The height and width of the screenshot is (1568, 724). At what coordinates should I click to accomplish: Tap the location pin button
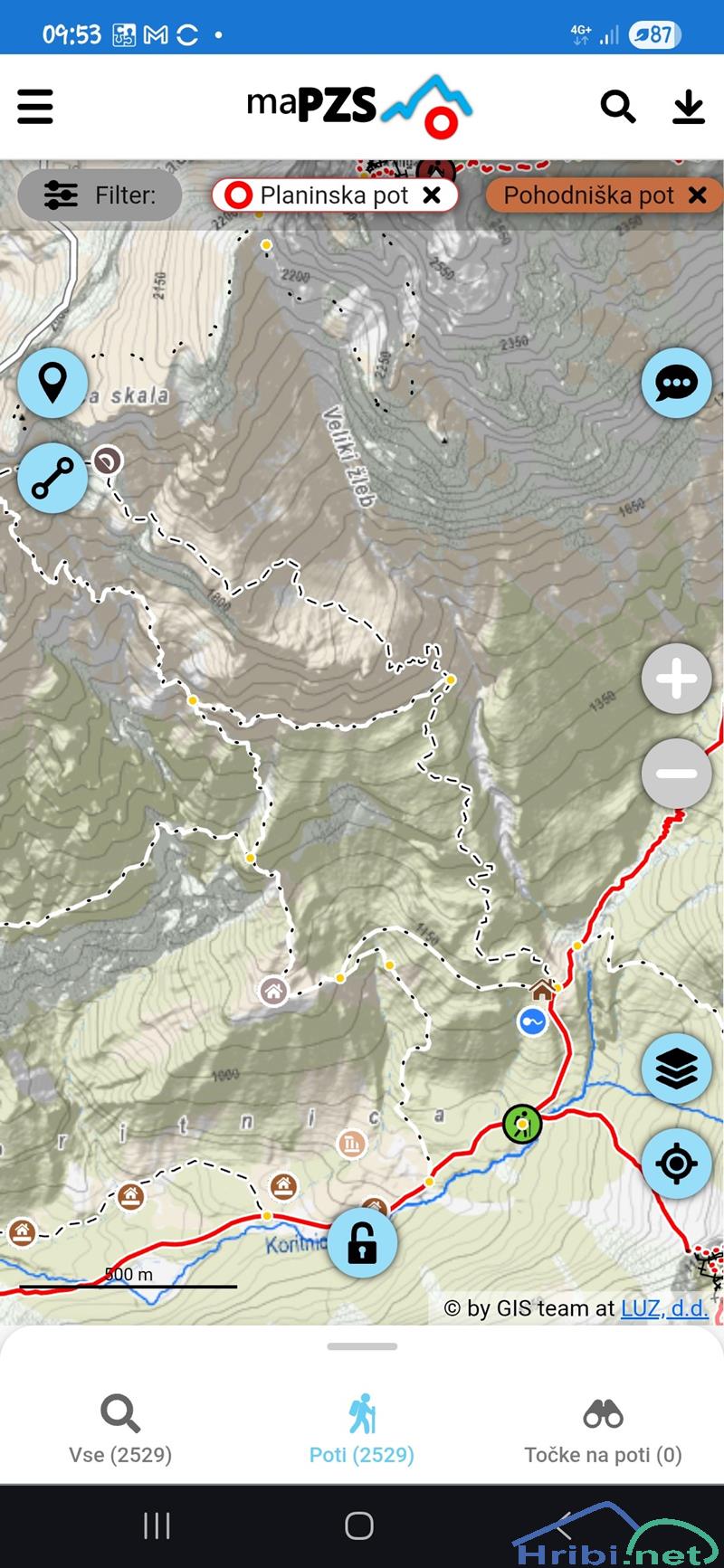tap(52, 382)
